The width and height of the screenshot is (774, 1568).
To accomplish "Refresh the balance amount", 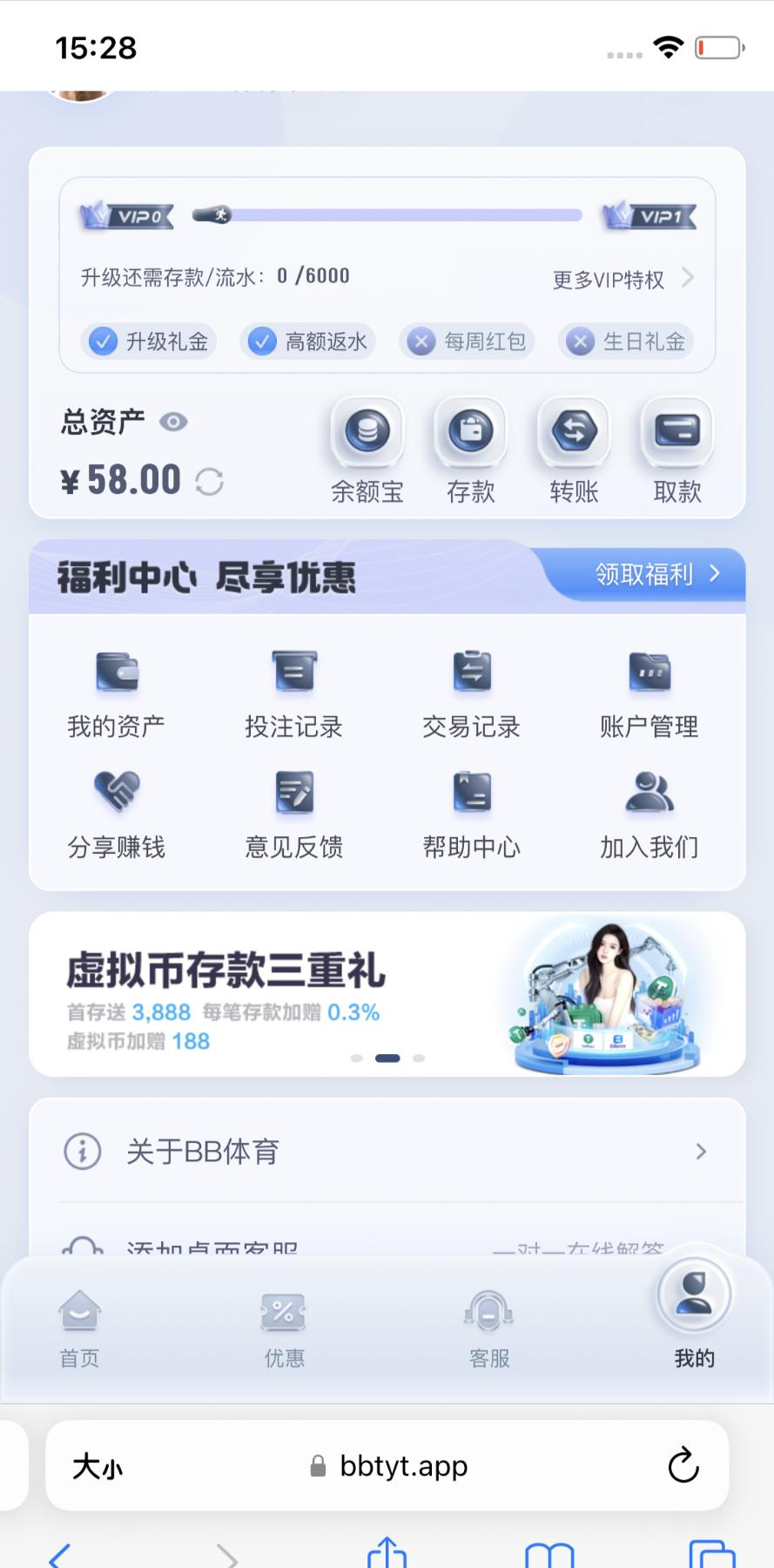I will click(x=209, y=482).
